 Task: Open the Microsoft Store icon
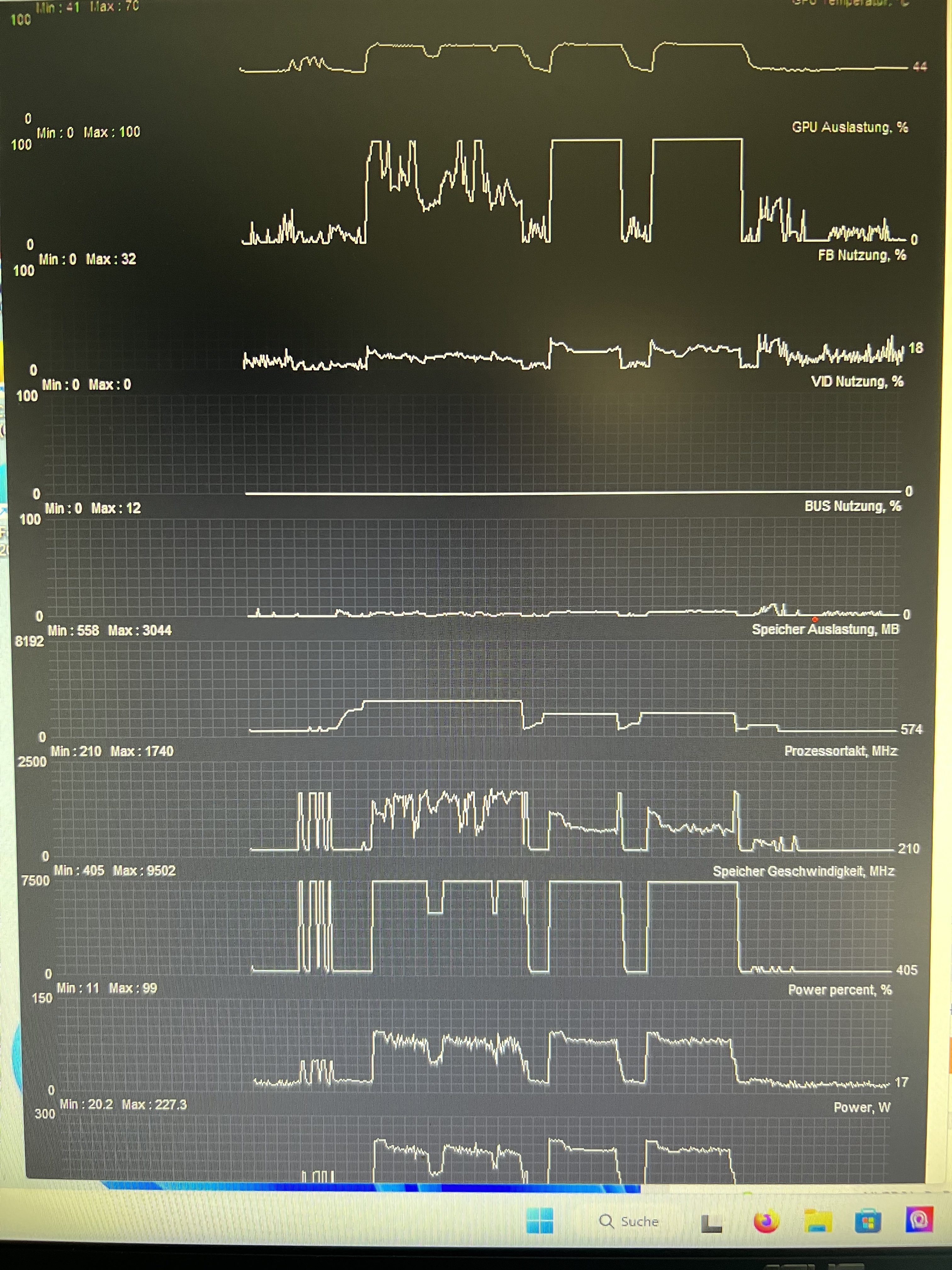(868, 1221)
